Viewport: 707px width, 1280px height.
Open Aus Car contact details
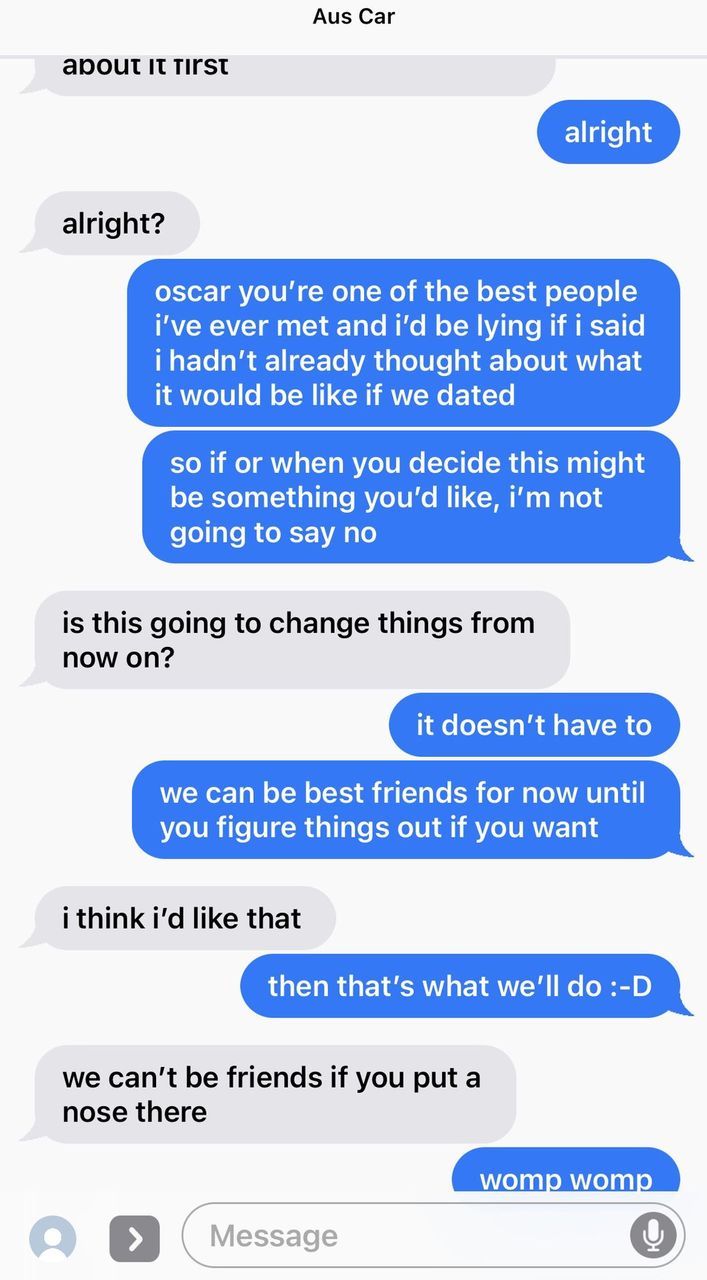(353, 17)
